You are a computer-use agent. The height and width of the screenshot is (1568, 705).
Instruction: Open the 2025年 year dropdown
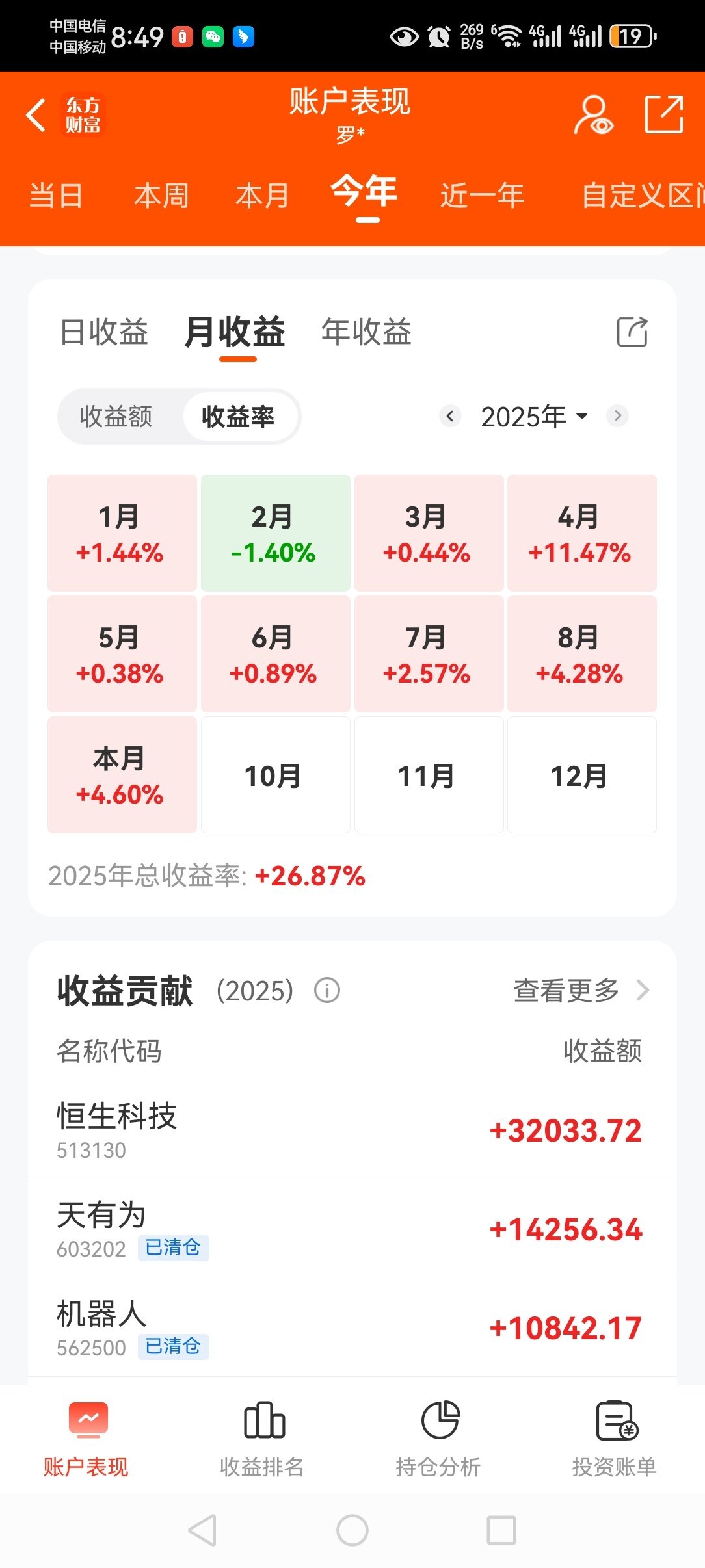click(x=534, y=417)
